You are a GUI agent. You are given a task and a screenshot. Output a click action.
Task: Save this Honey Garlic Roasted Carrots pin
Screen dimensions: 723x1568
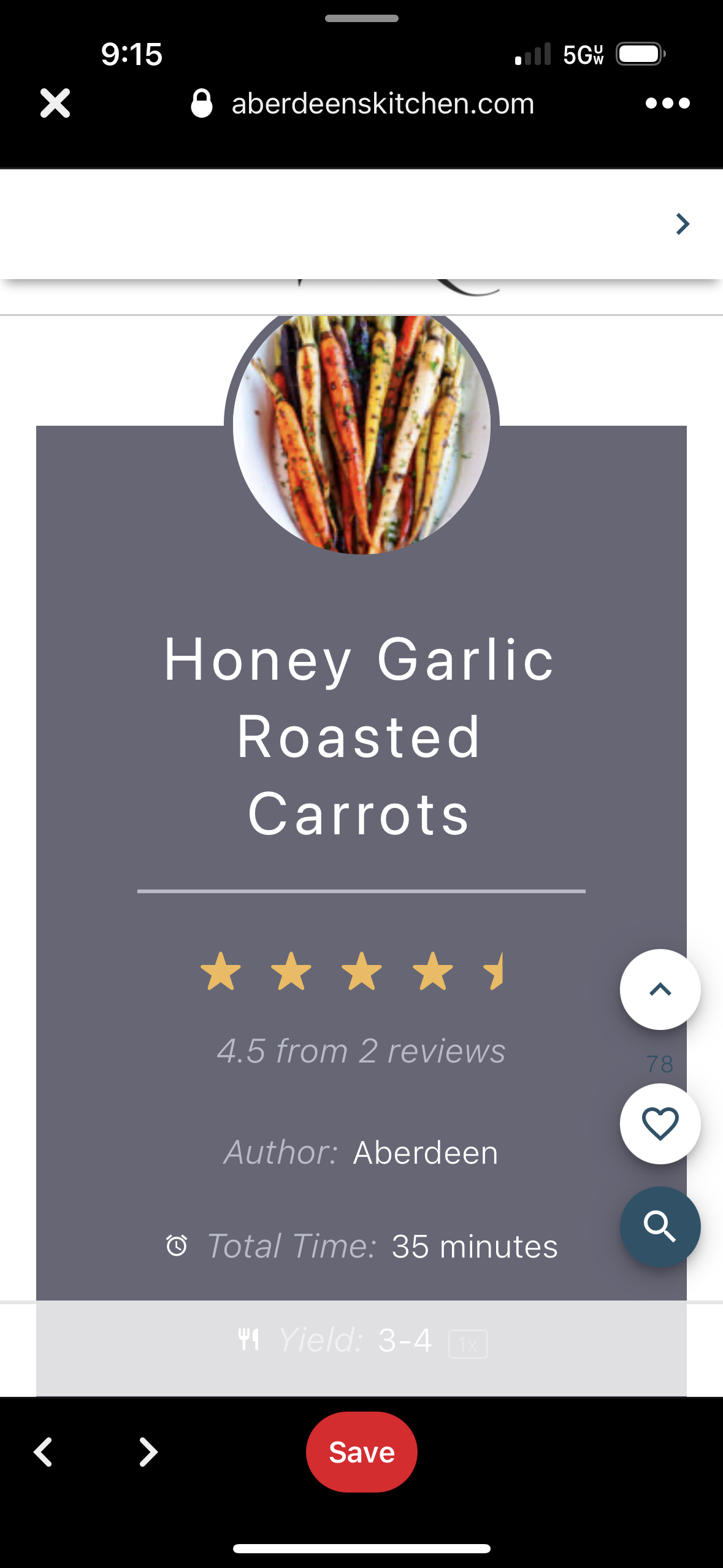(362, 1452)
